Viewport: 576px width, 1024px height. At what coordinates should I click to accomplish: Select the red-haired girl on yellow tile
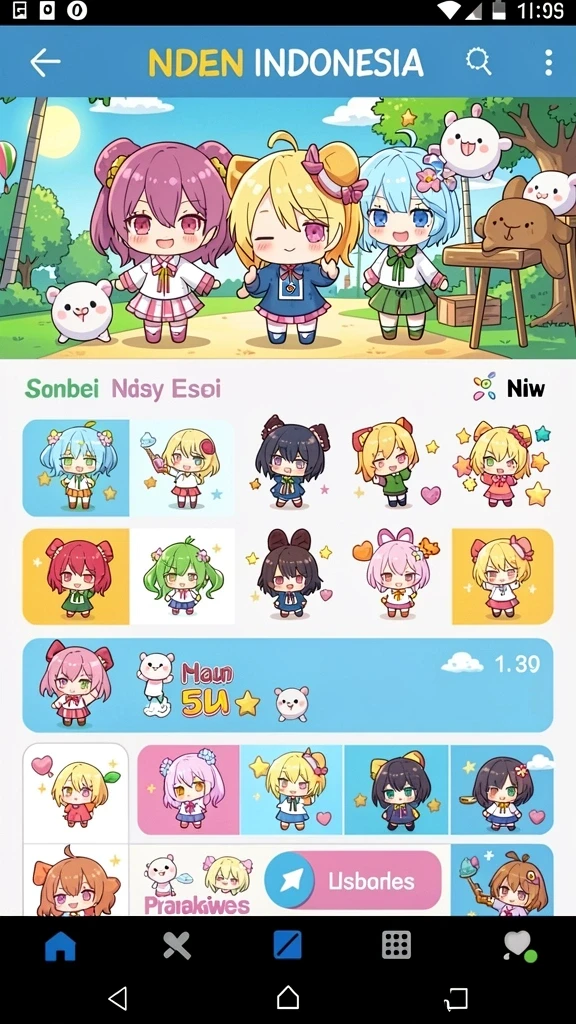pos(76,576)
